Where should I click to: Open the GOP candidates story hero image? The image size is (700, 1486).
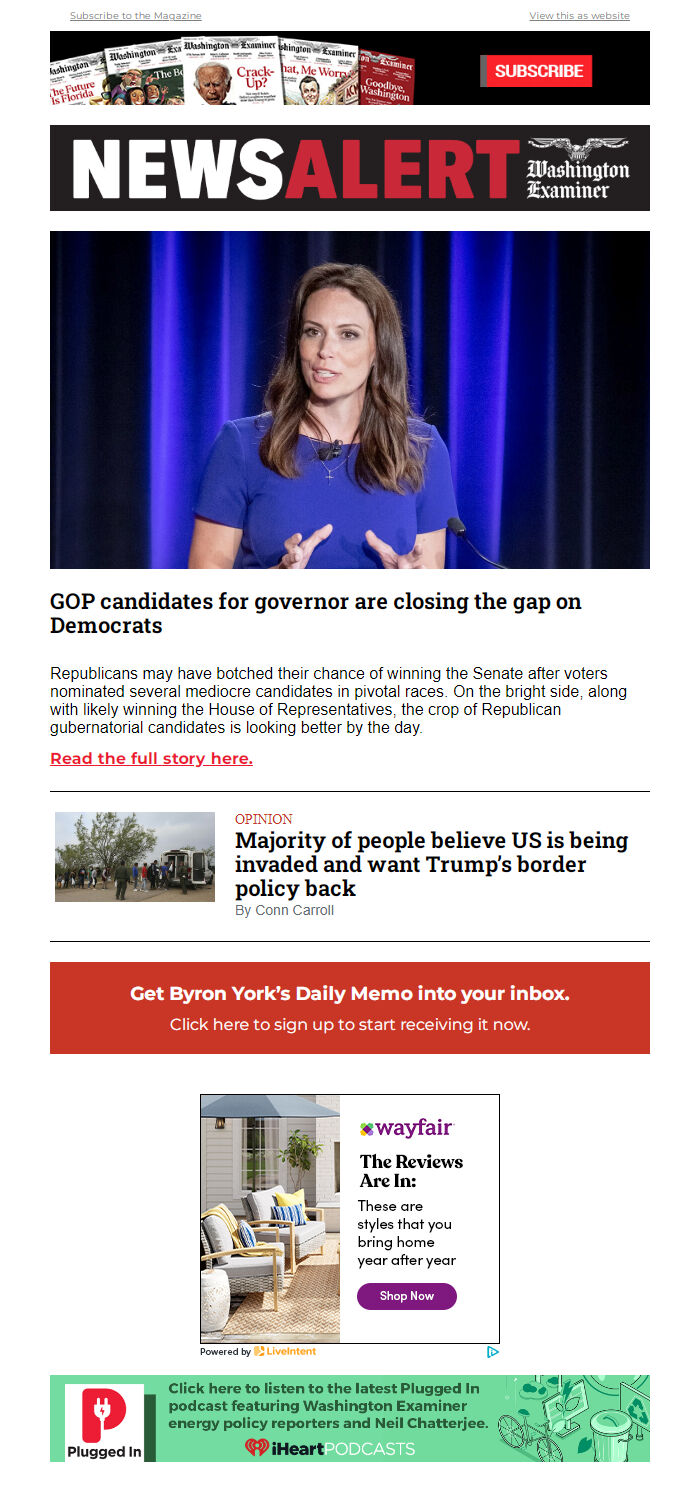350,400
